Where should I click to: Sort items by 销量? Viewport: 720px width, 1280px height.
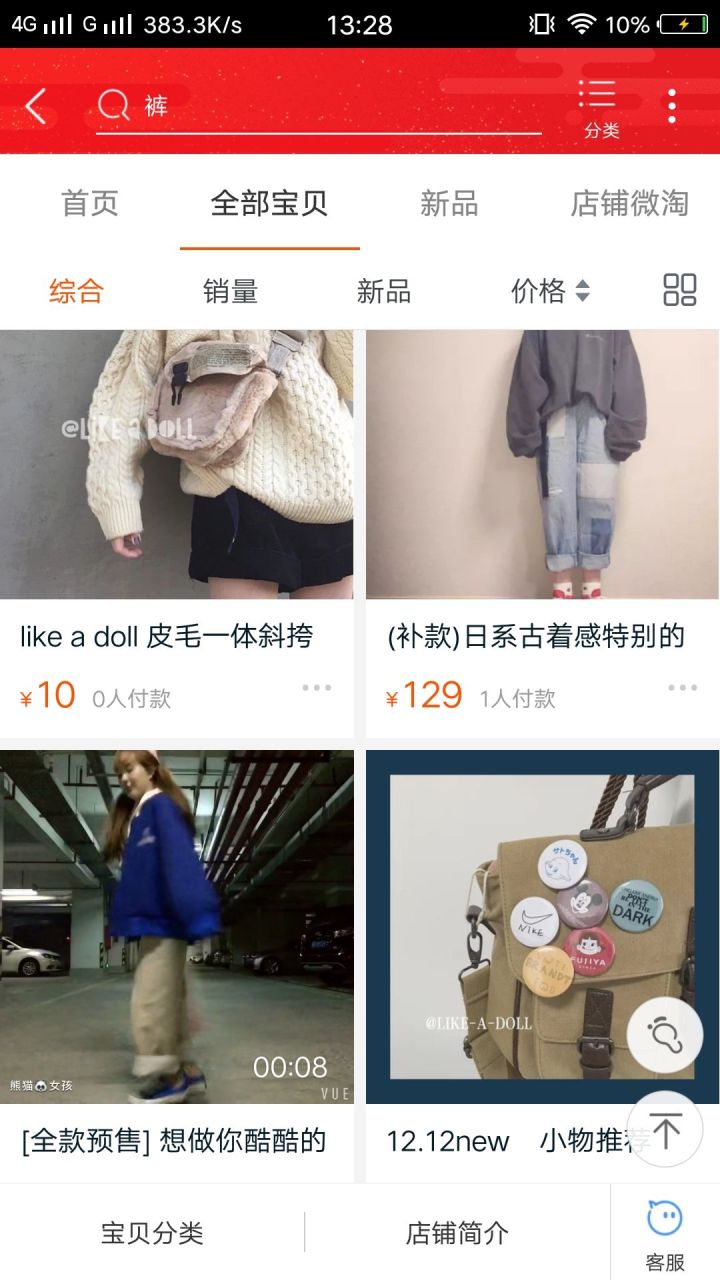(x=230, y=291)
